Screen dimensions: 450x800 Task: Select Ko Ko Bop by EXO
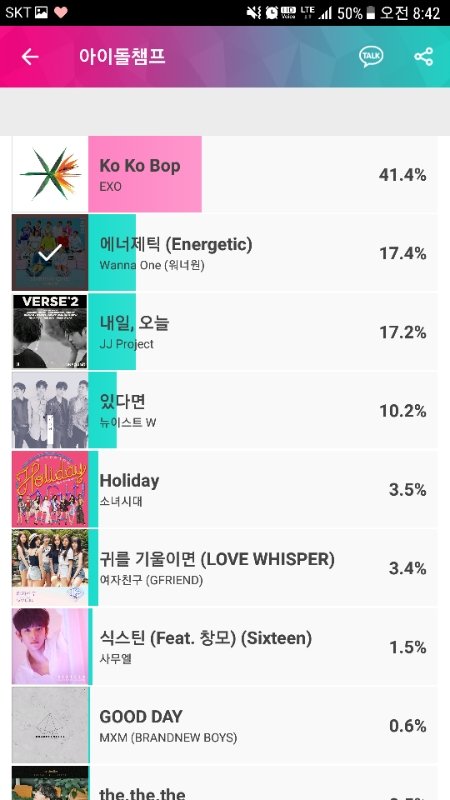tap(224, 174)
